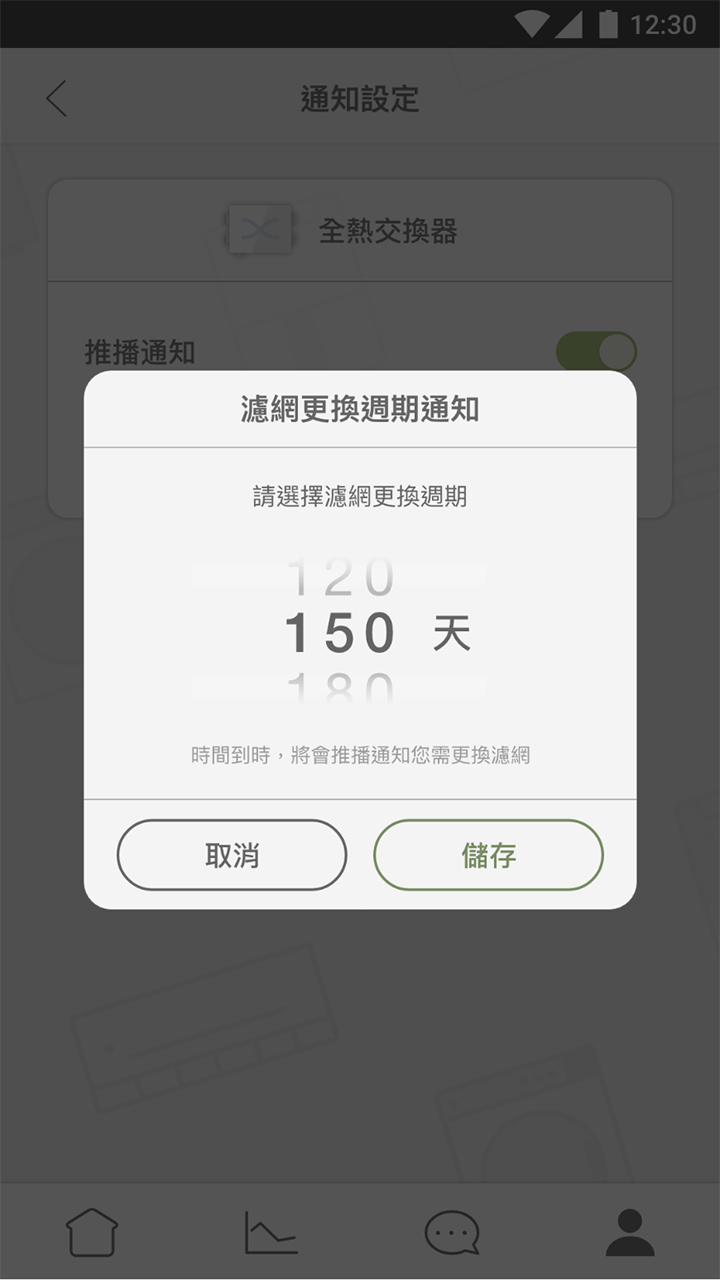Open the Home tab icon
The width and height of the screenshot is (720, 1280).
(x=90, y=1232)
